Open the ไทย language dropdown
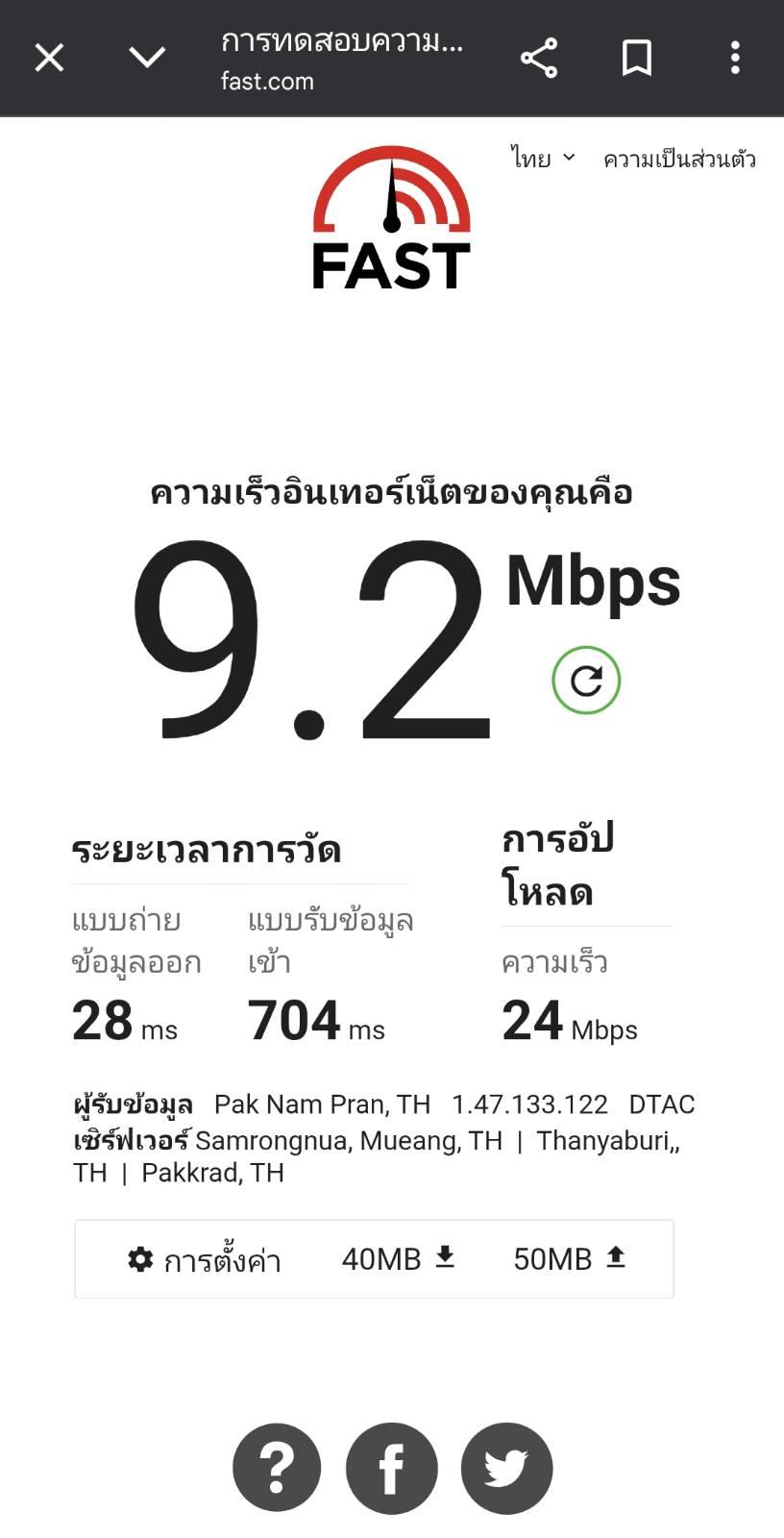Image resolution: width=784 pixels, height=1538 pixels. click(543, 159)
